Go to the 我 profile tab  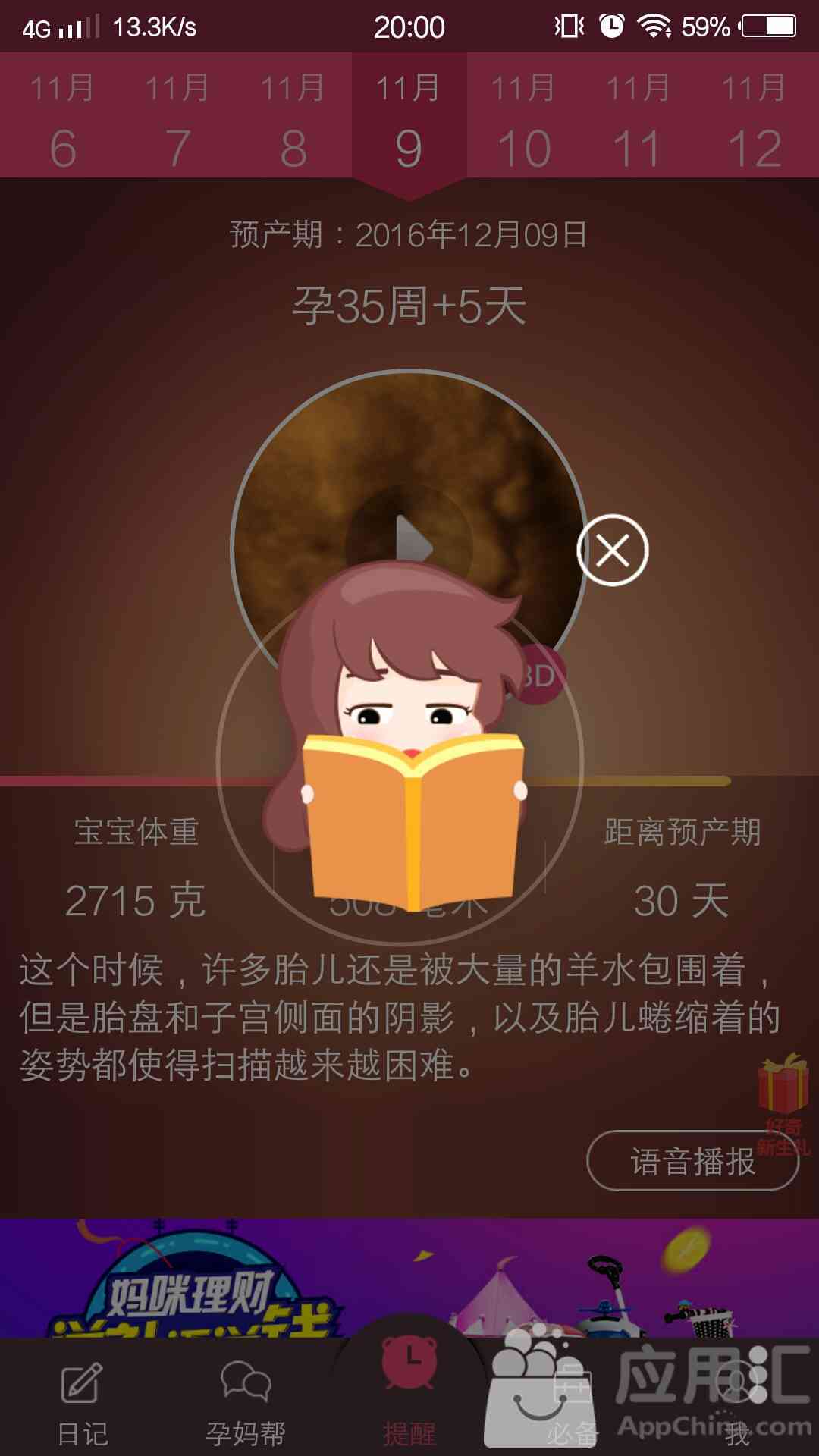tap(737, 1401)
